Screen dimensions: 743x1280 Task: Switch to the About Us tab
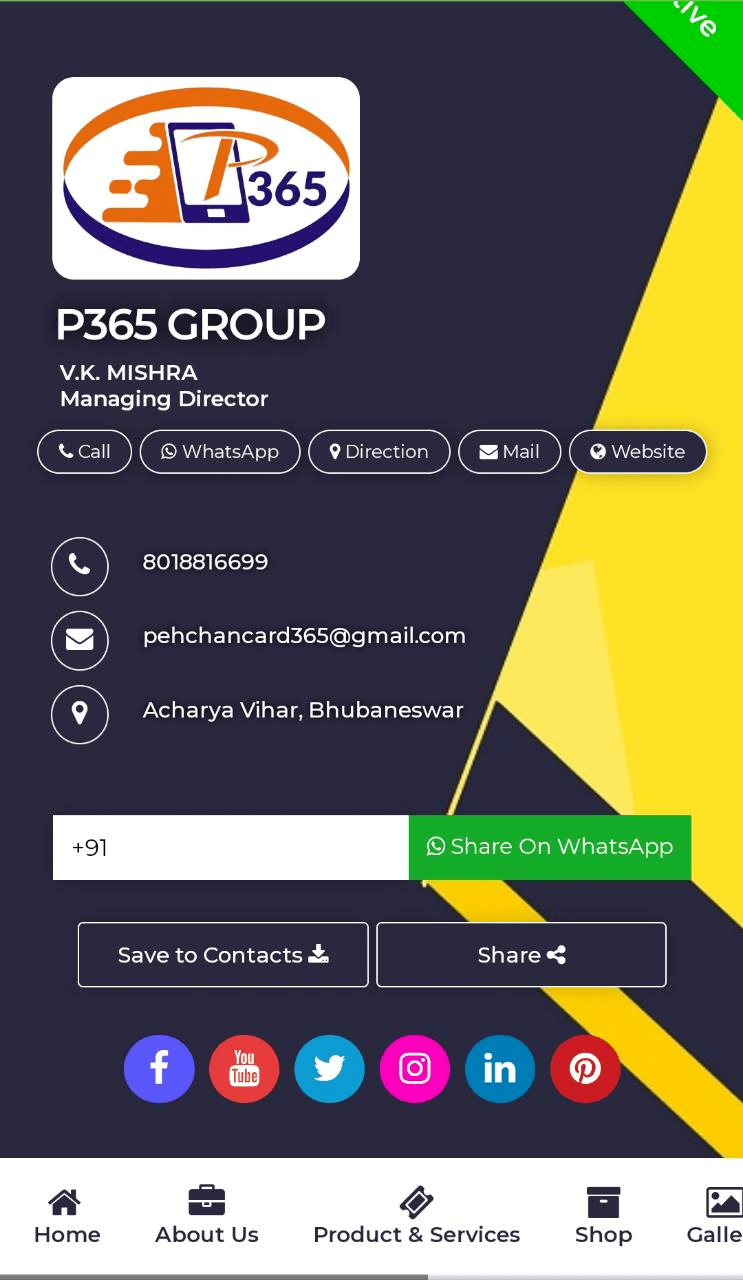[x=207, y=1216]
